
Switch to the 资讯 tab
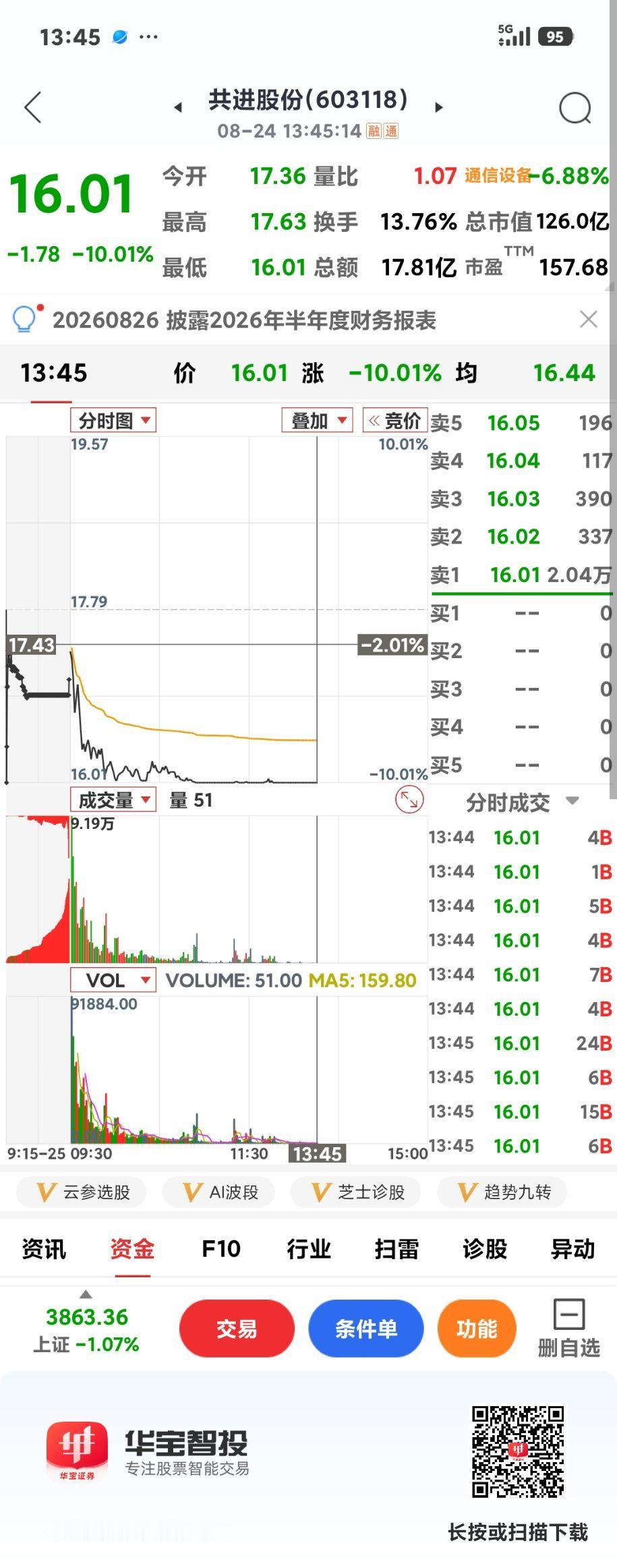pyautogui.click(x=44, y=1249)
